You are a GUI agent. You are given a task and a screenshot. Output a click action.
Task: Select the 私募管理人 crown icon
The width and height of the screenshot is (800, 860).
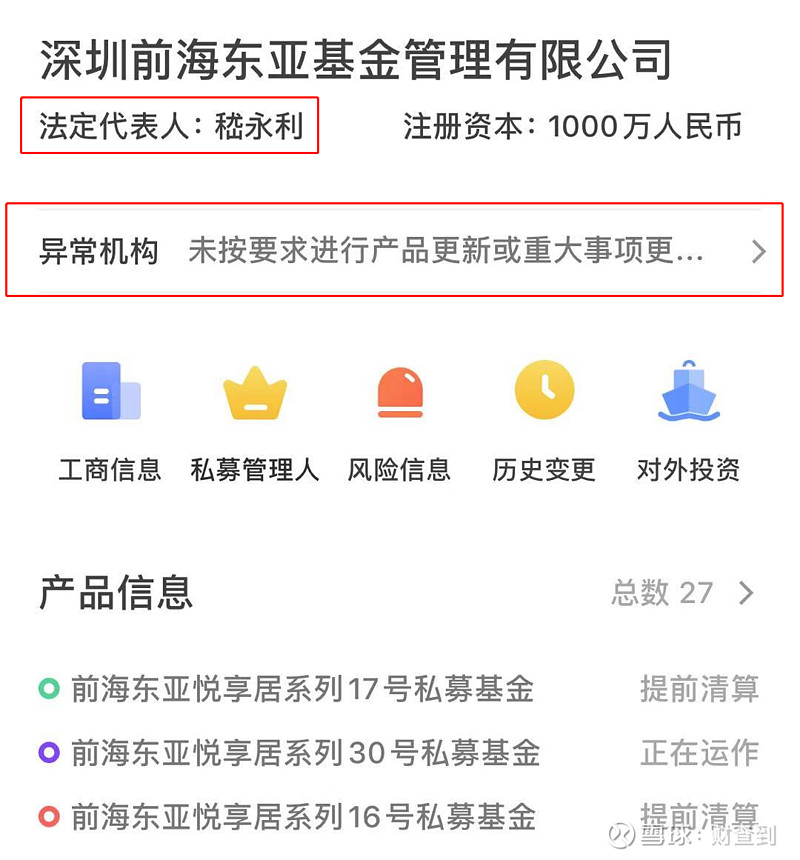[x=255, y=390]
